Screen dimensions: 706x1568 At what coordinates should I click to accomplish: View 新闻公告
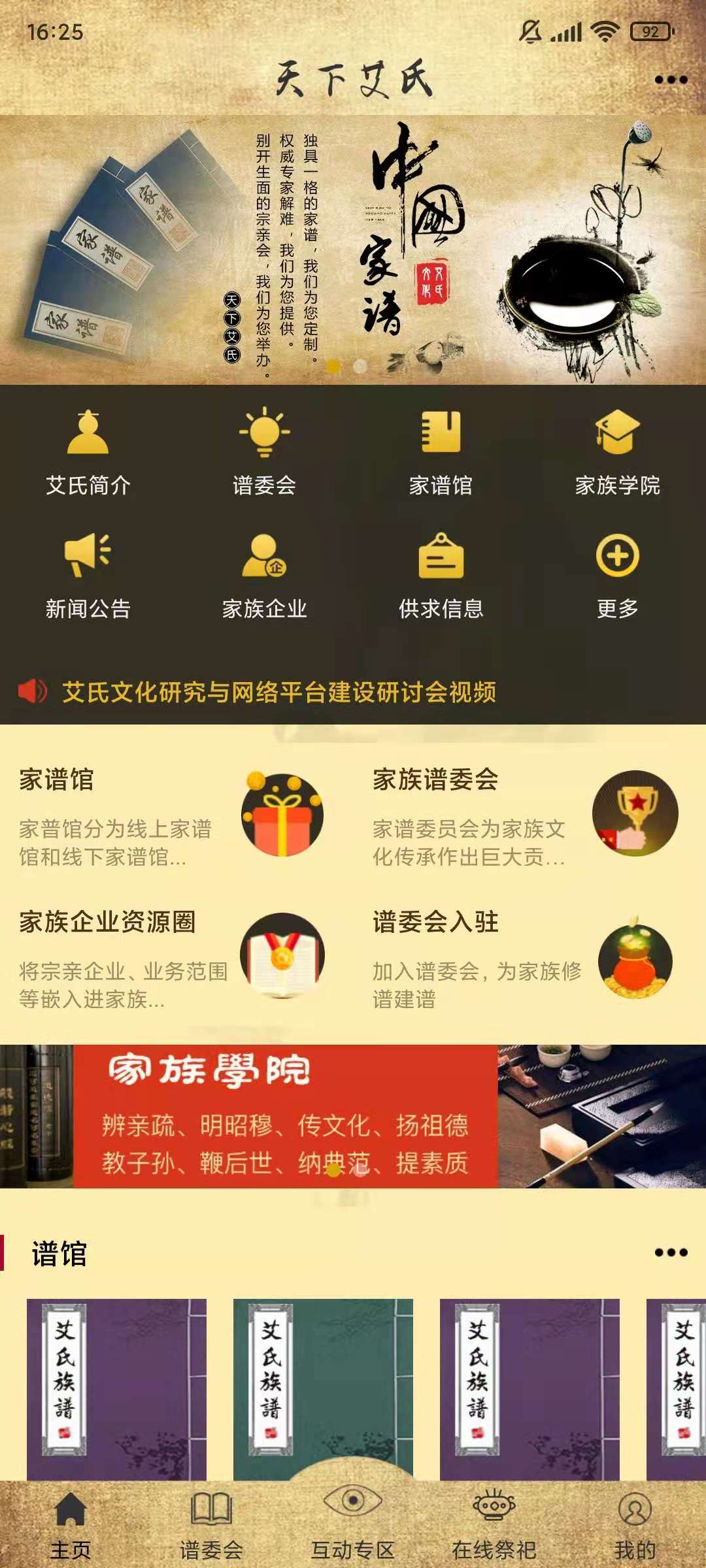point(88,575)
